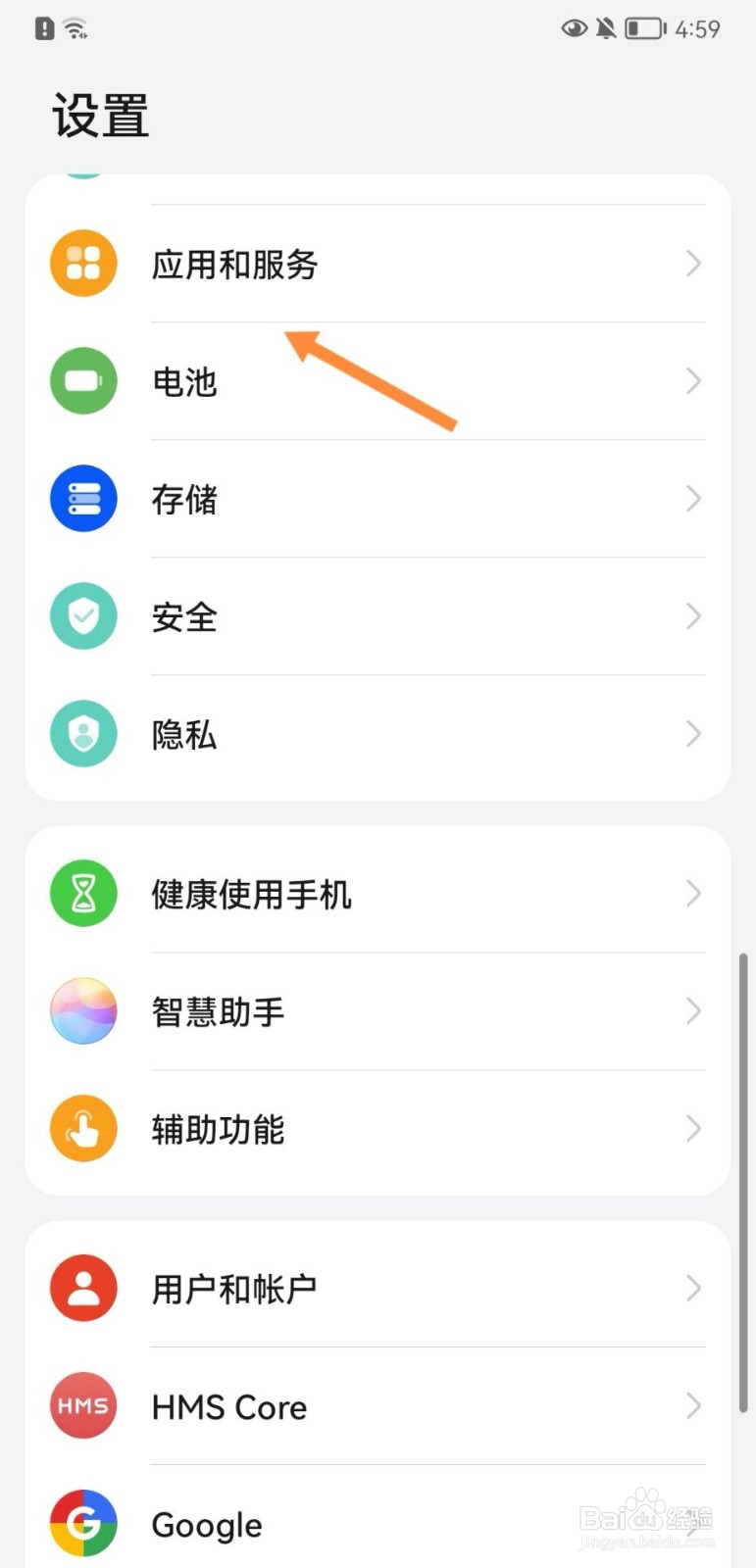
Task: Go to 存储 storage settings
Action: pyautogui.click(x=378, y=499)
